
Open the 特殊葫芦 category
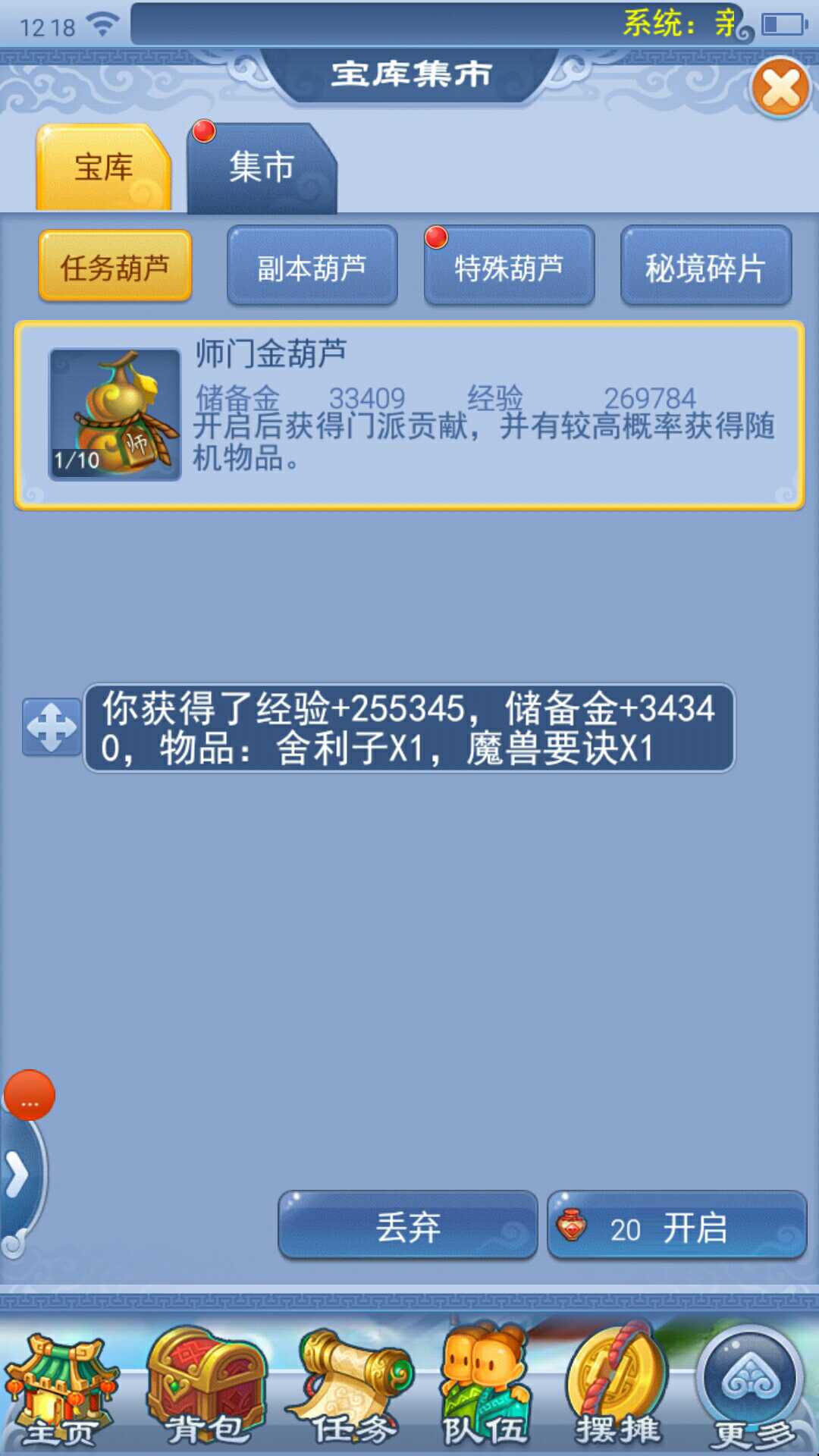click(509, 267)
